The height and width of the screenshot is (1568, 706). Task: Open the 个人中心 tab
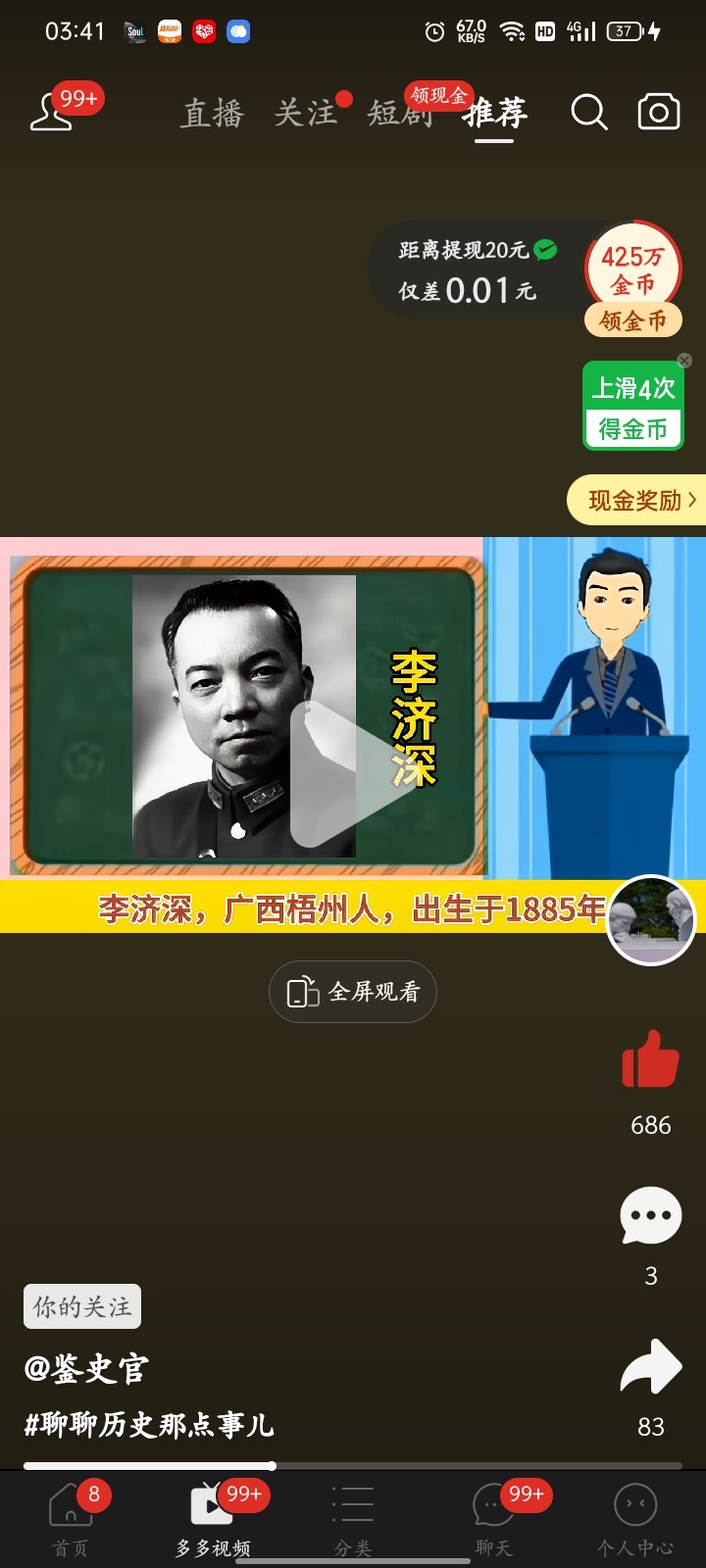(635, 1519)
